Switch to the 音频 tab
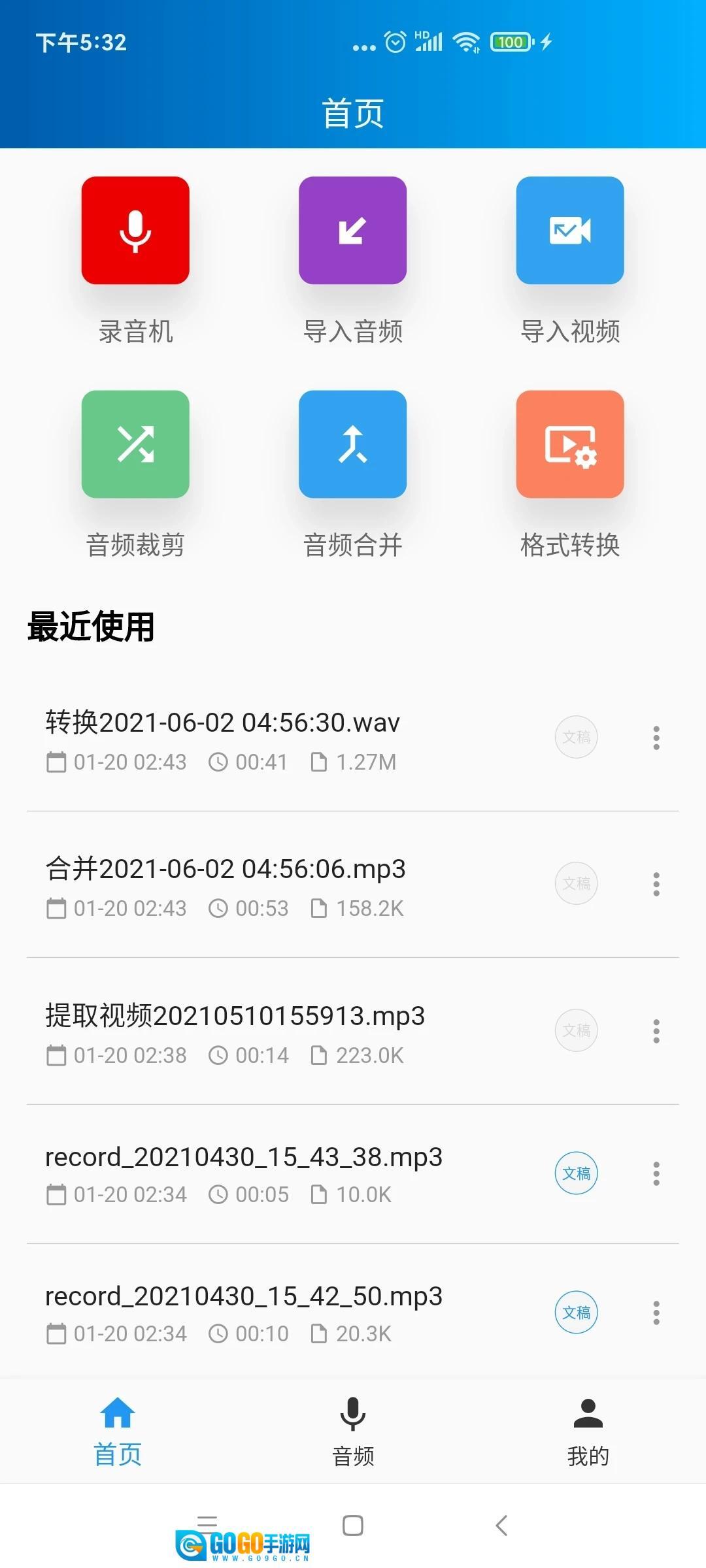706x1568 pixels. (353, 1431)
